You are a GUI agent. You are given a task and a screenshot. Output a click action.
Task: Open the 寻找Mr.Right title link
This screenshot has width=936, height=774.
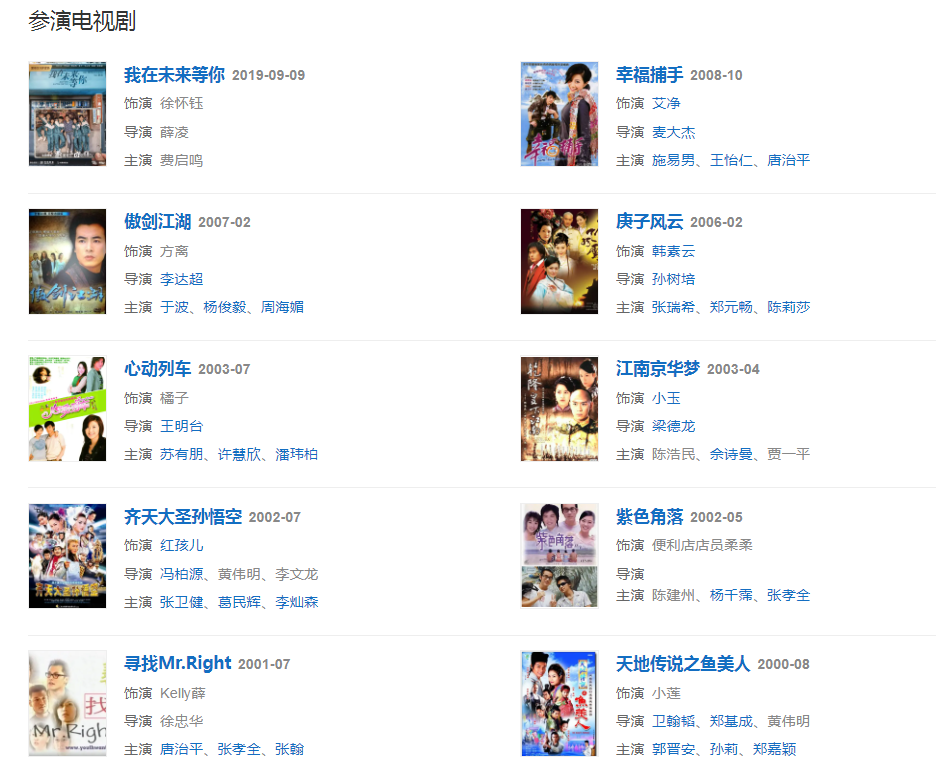pyautogui.click(x=177, y=663)
